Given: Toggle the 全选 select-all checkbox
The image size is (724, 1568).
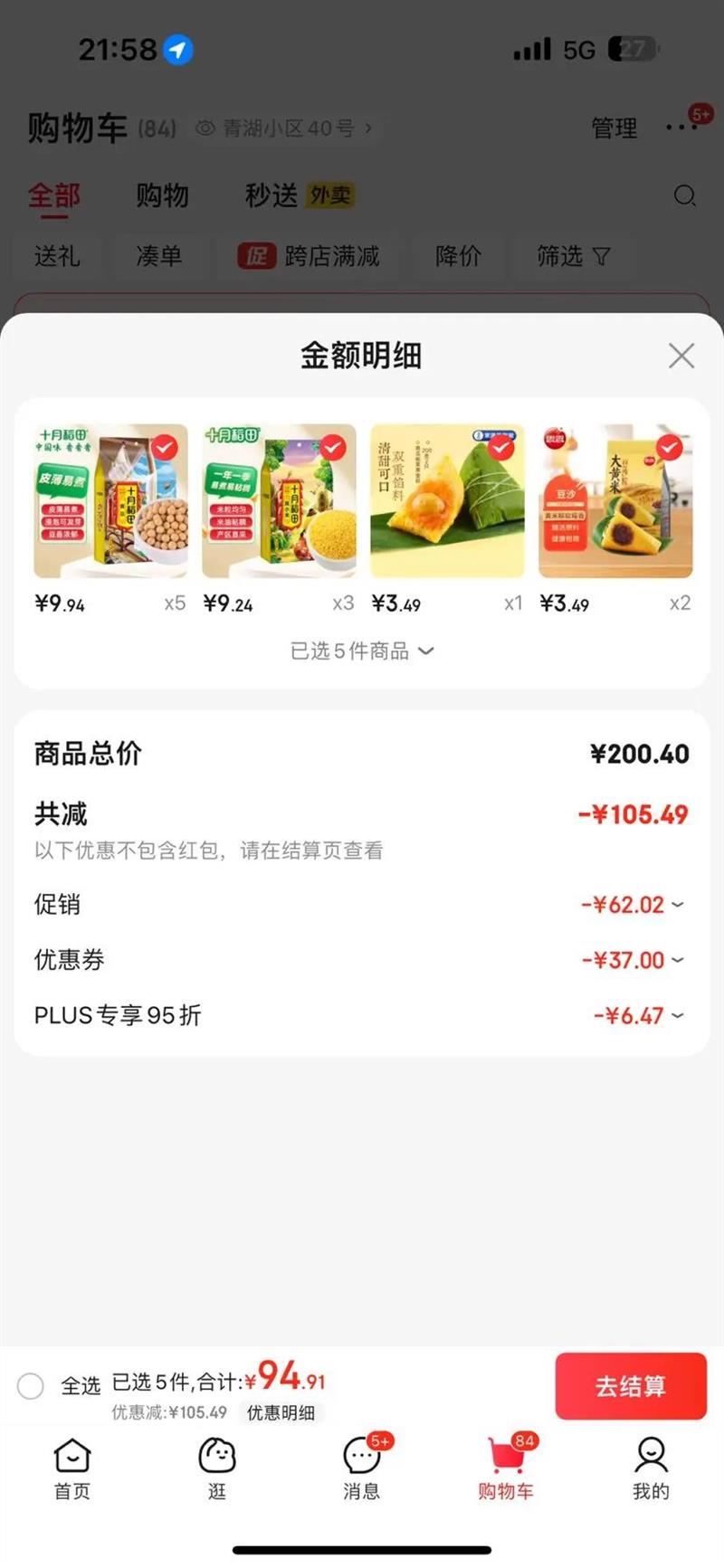Looking at the screenshot, I should pos(31,1385).
